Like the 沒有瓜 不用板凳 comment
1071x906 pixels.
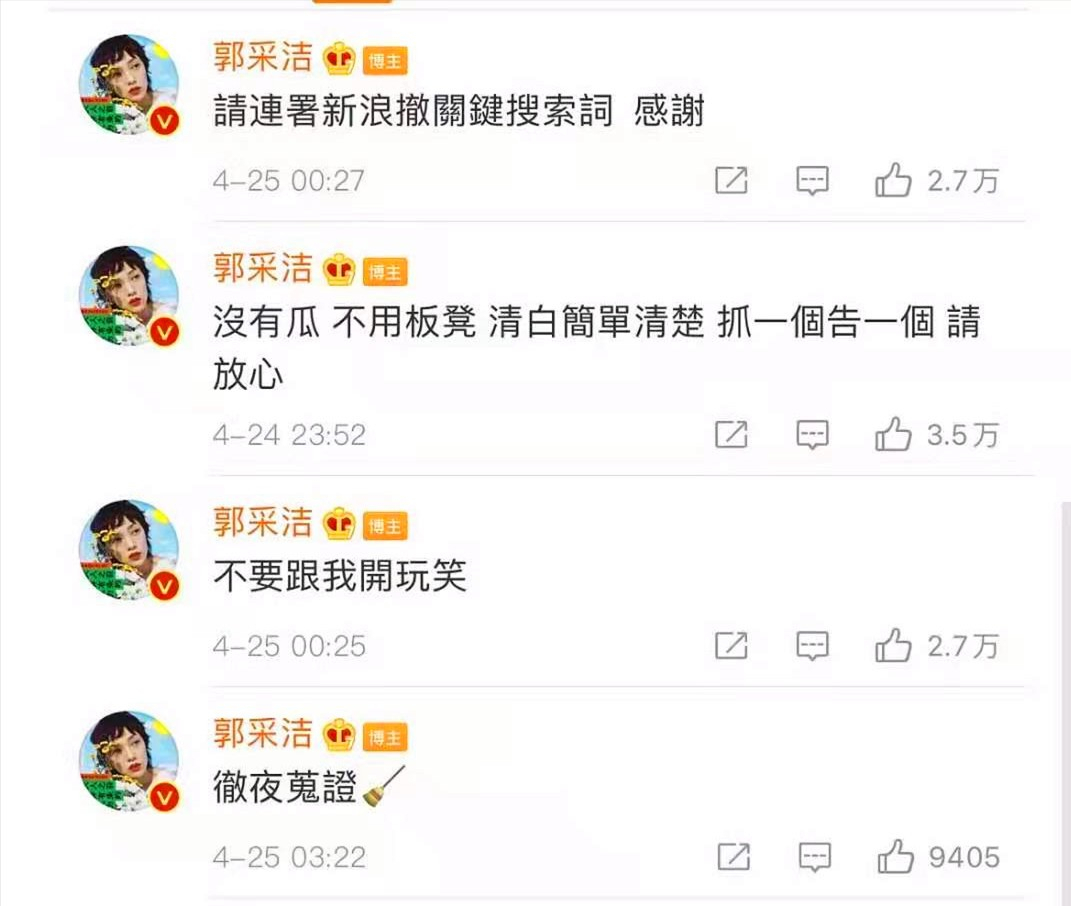(x=893, y=435)
